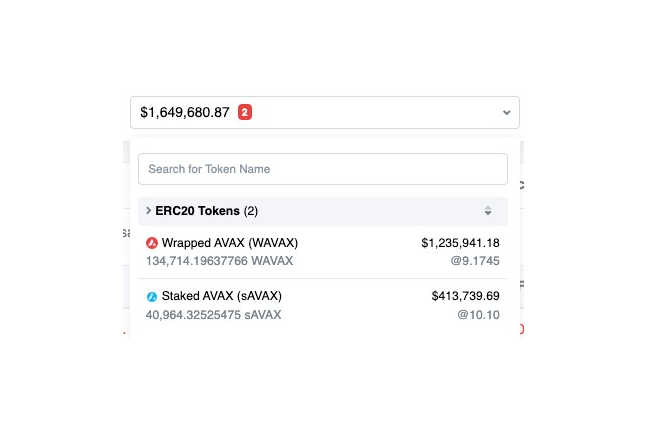Open the Wrapped AVAX (WAVAX) token
The width and height of the screenshot is (653, 428).
pos(230,243)
